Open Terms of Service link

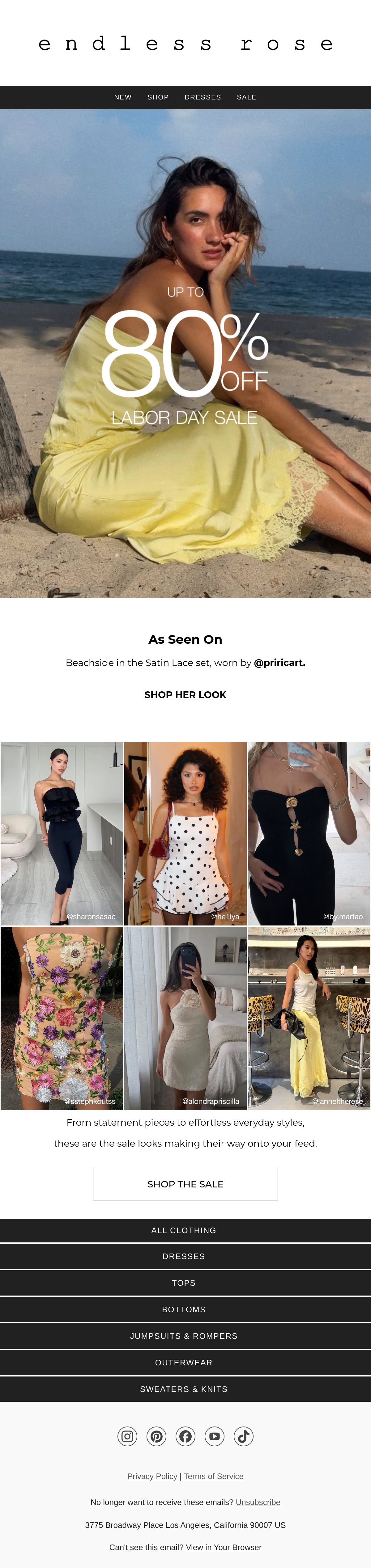tap(214, 1476)
